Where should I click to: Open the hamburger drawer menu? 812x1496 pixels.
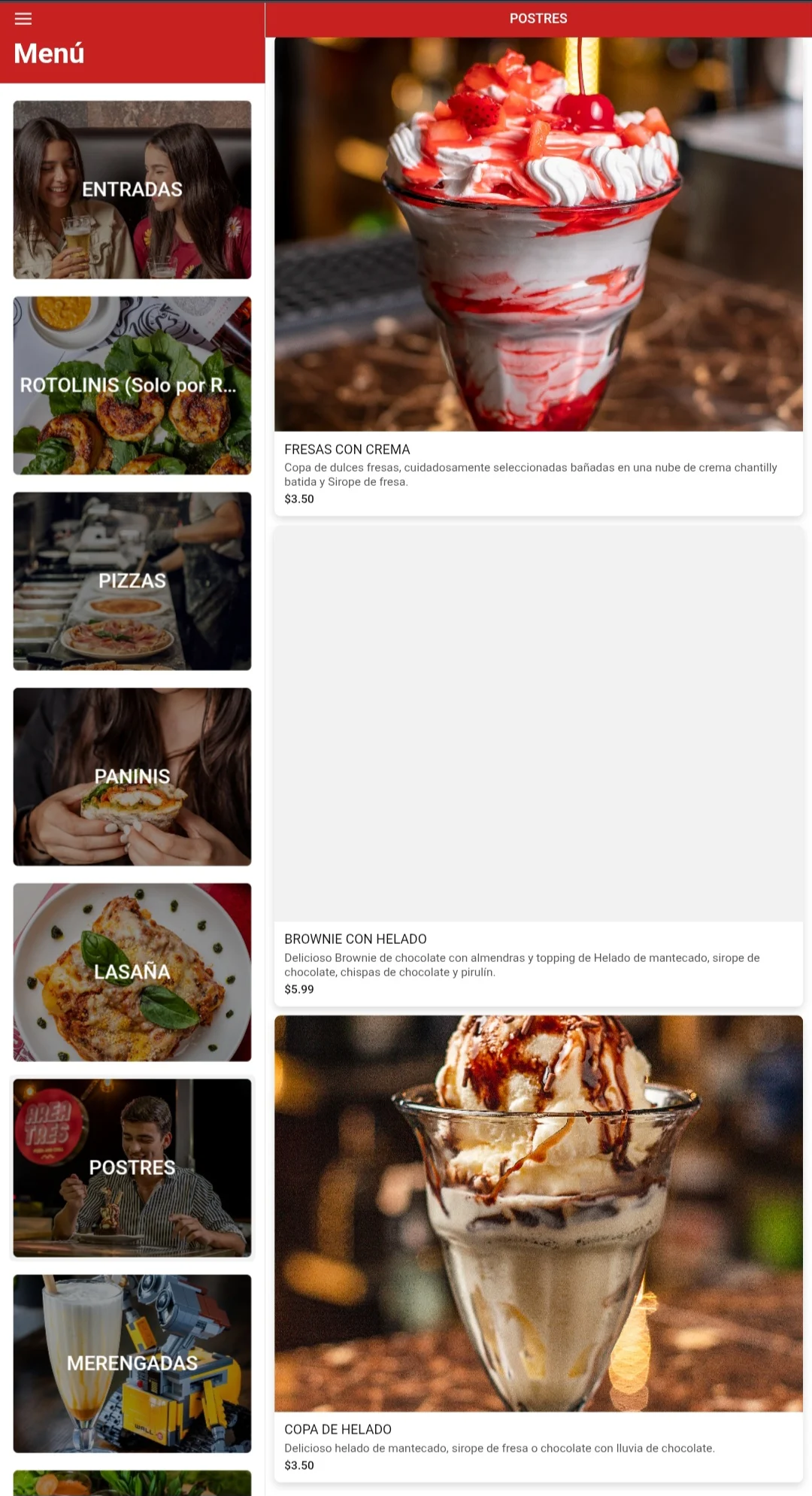coord(23,19)
